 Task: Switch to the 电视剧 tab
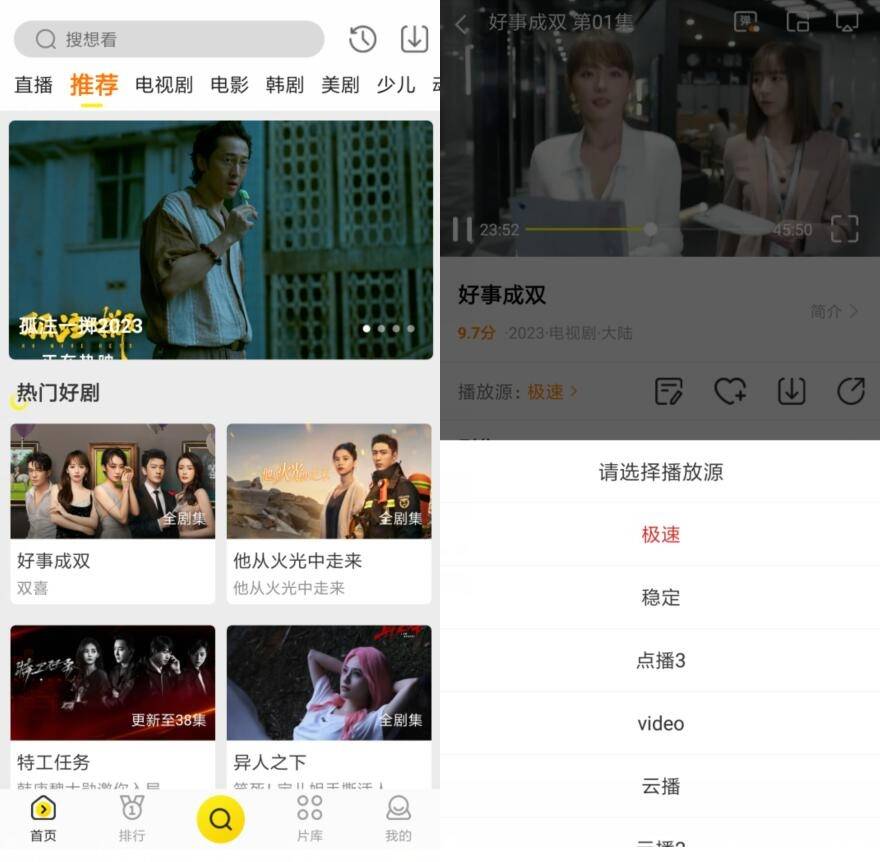[x=164, y=85]
